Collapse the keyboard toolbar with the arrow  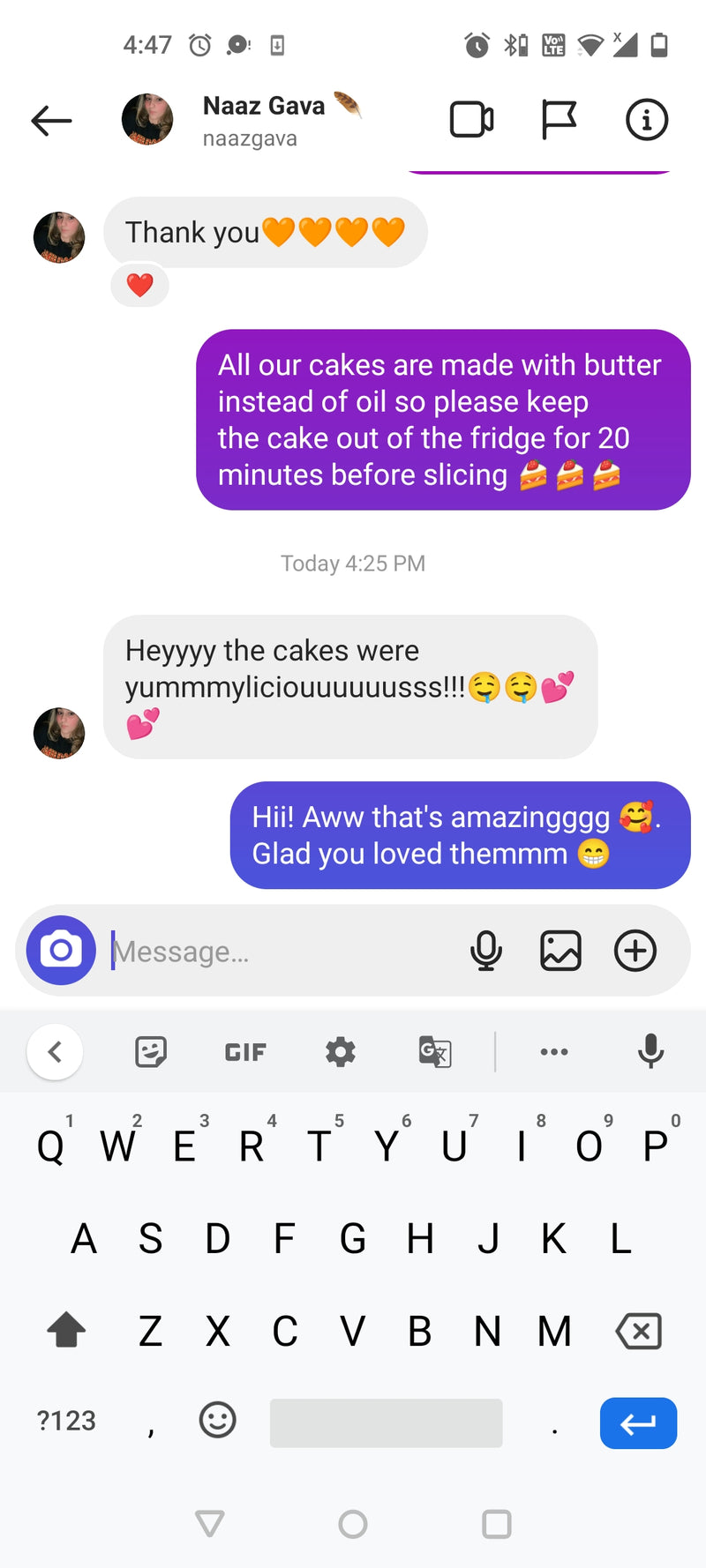tap(55, 1052)
